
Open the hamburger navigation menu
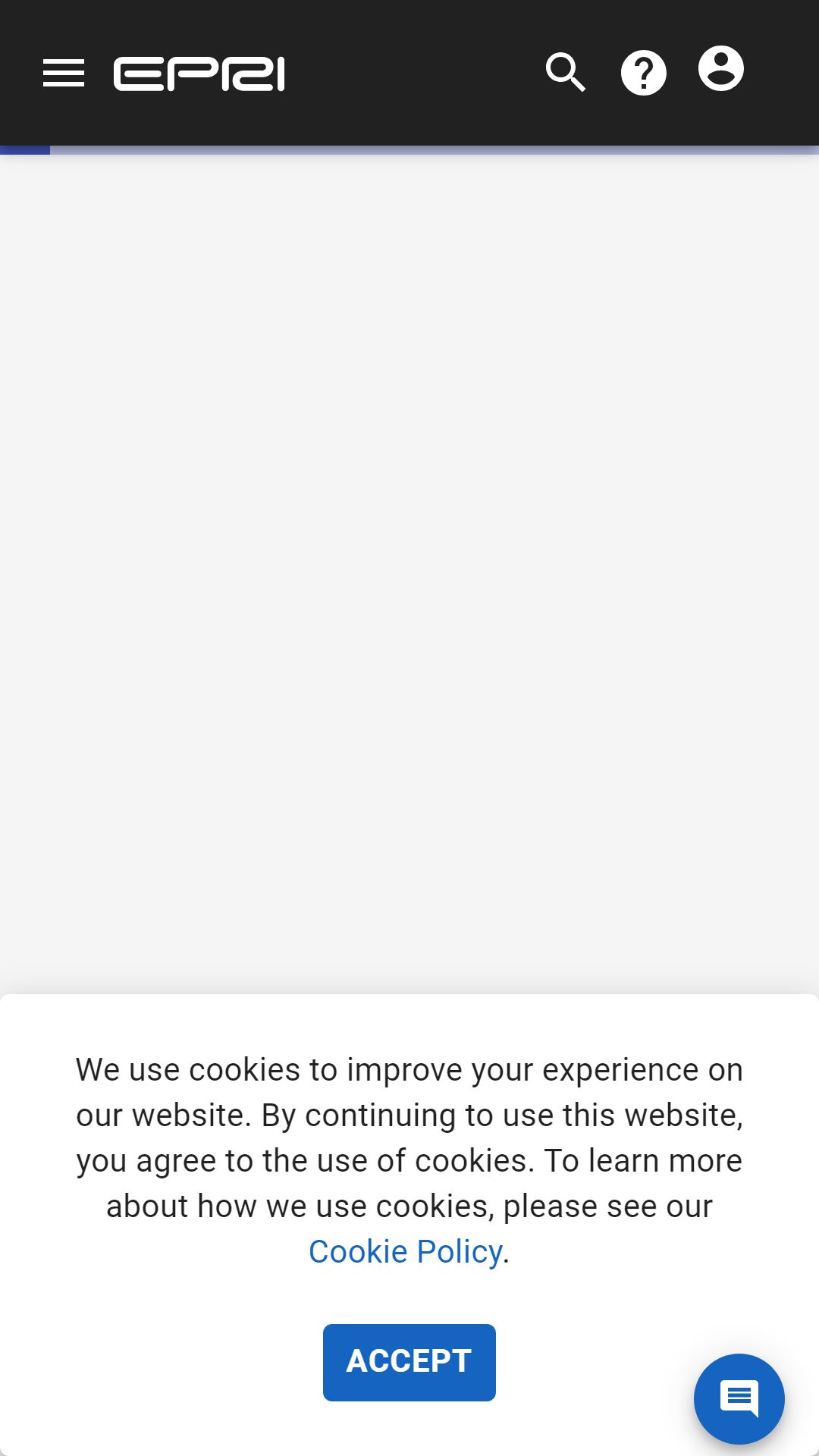point(64,73)
